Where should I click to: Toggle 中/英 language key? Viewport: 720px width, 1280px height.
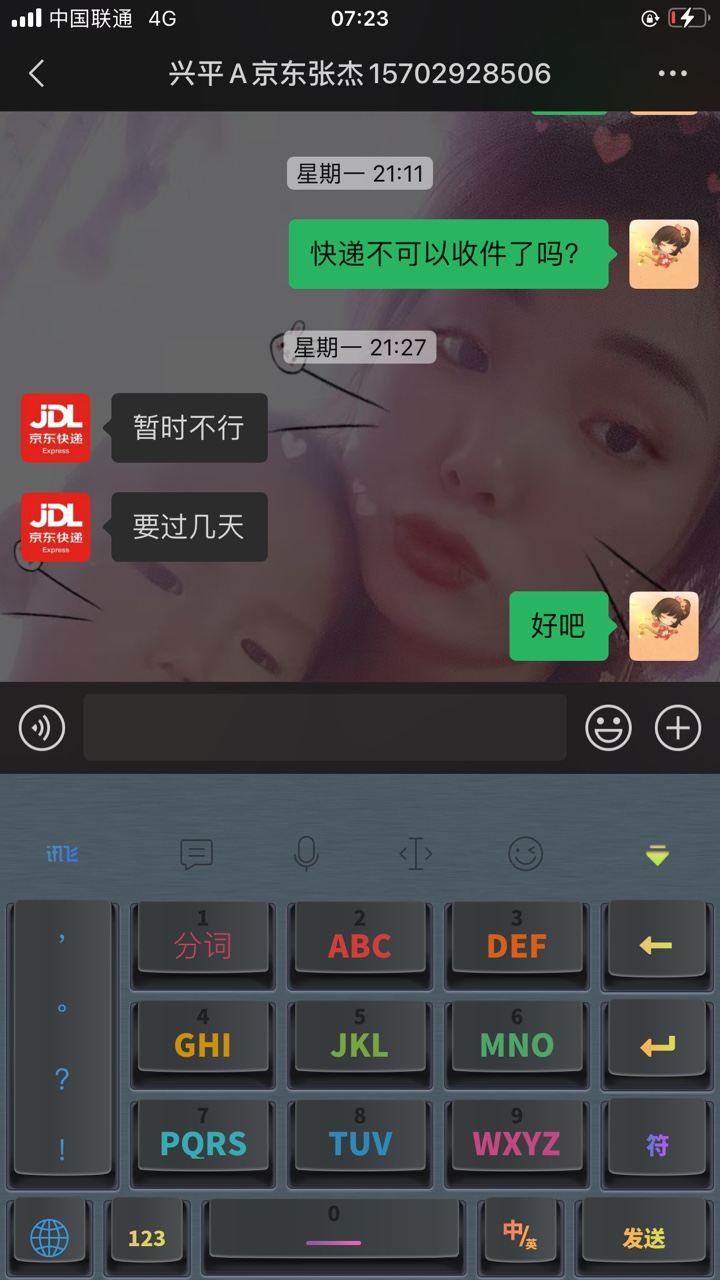519,1235
